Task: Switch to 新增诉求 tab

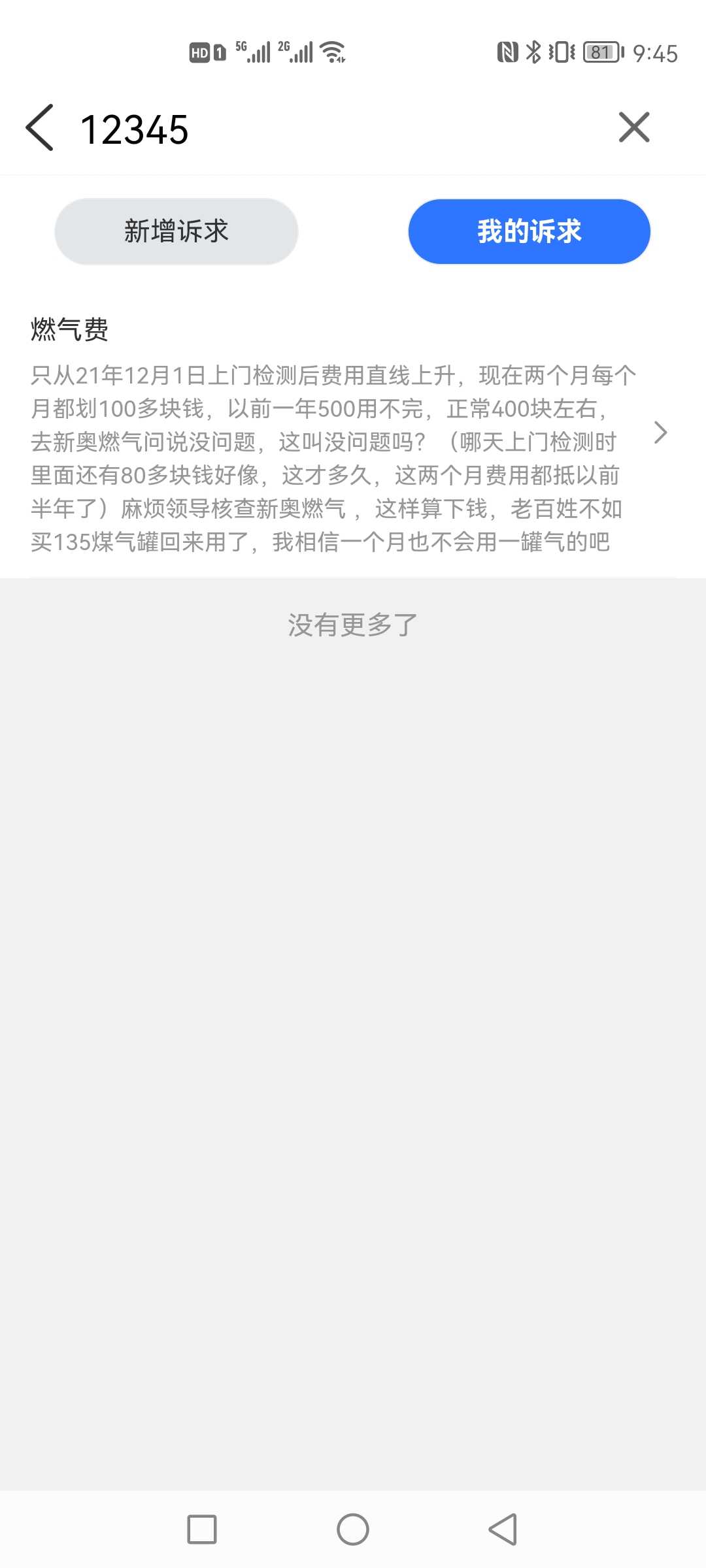Action: [x=176, y=231]
